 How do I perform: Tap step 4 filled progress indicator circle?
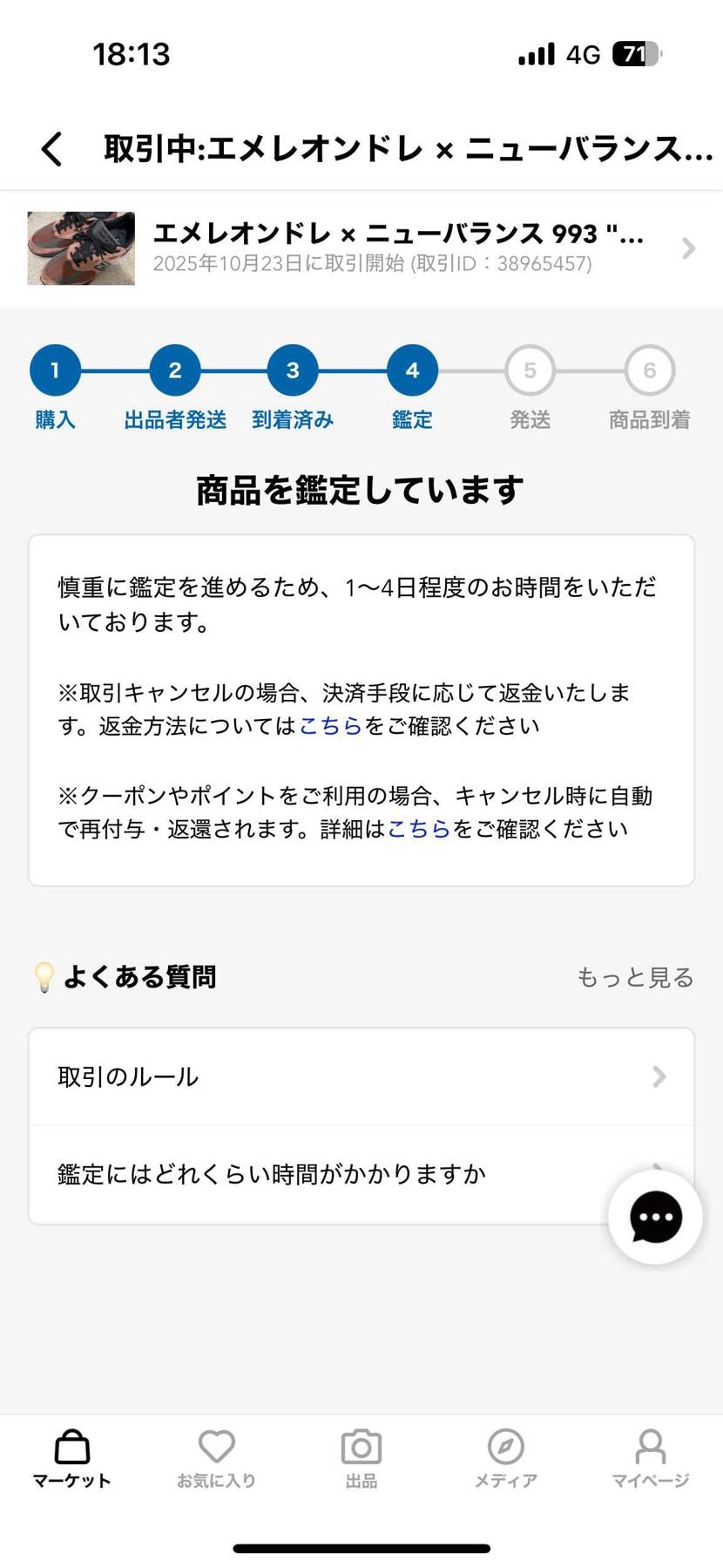[410, 369]
